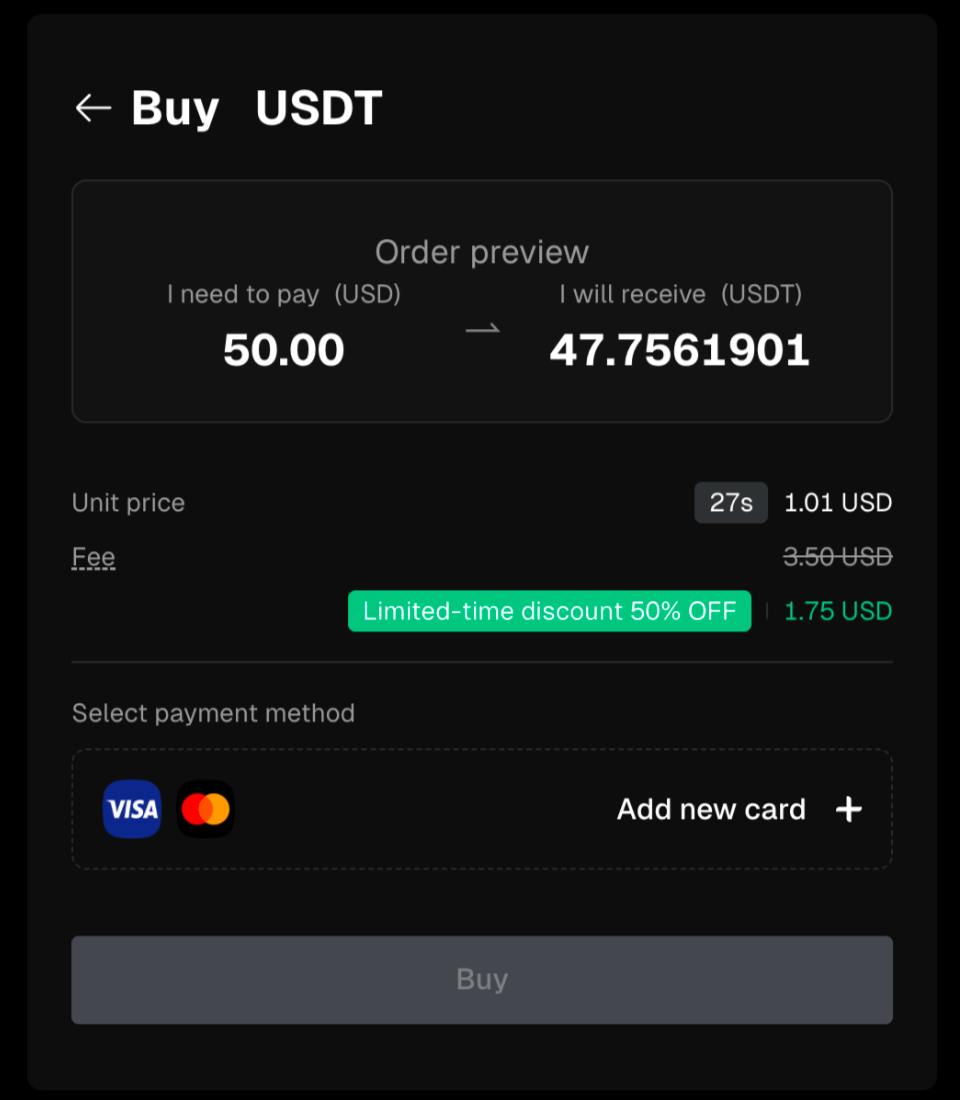
Task: Click the 27s price refresh timer
Action: (x=731, y=503)
